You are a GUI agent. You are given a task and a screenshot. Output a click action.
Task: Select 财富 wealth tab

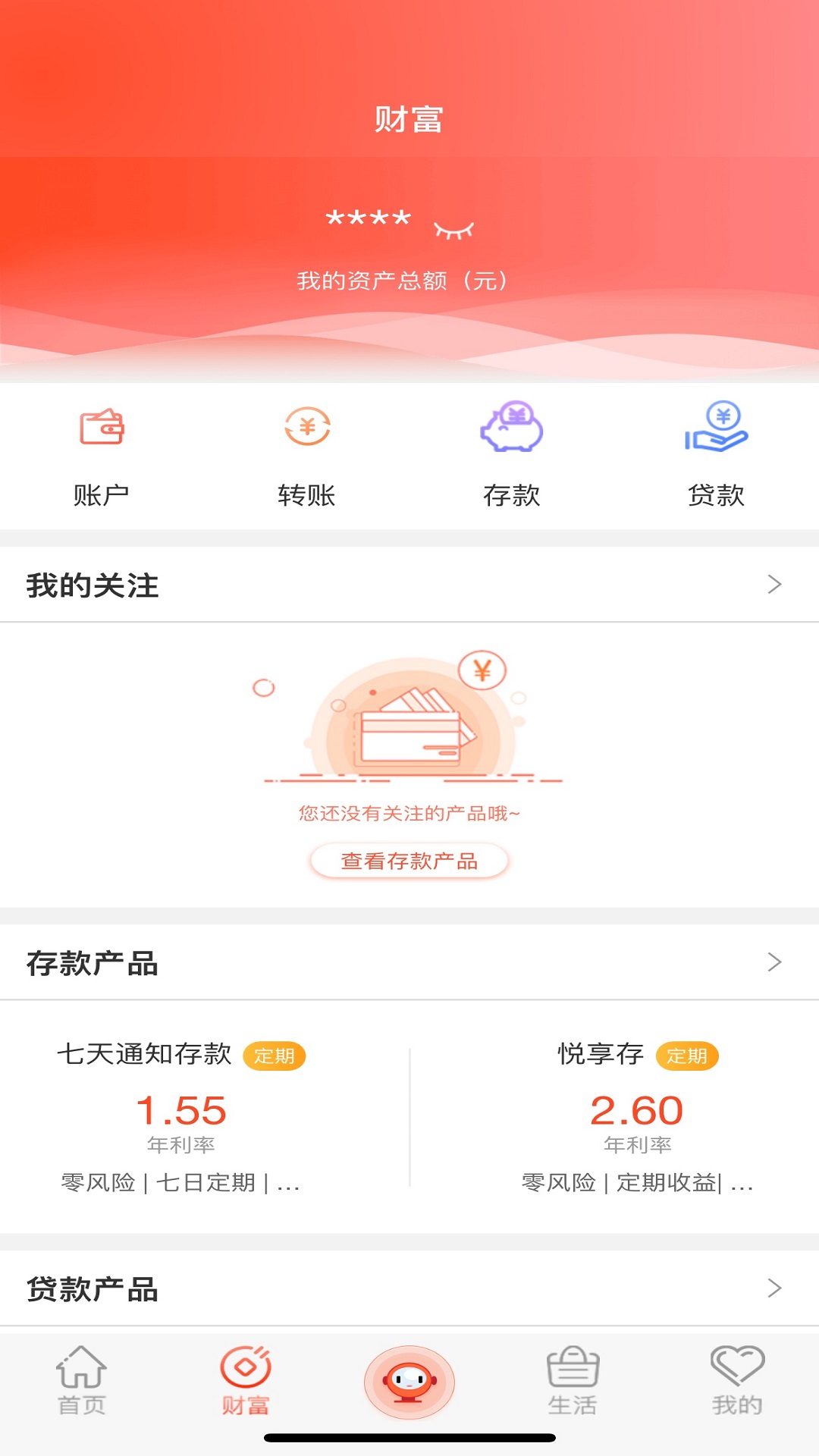coord(246,1382)
